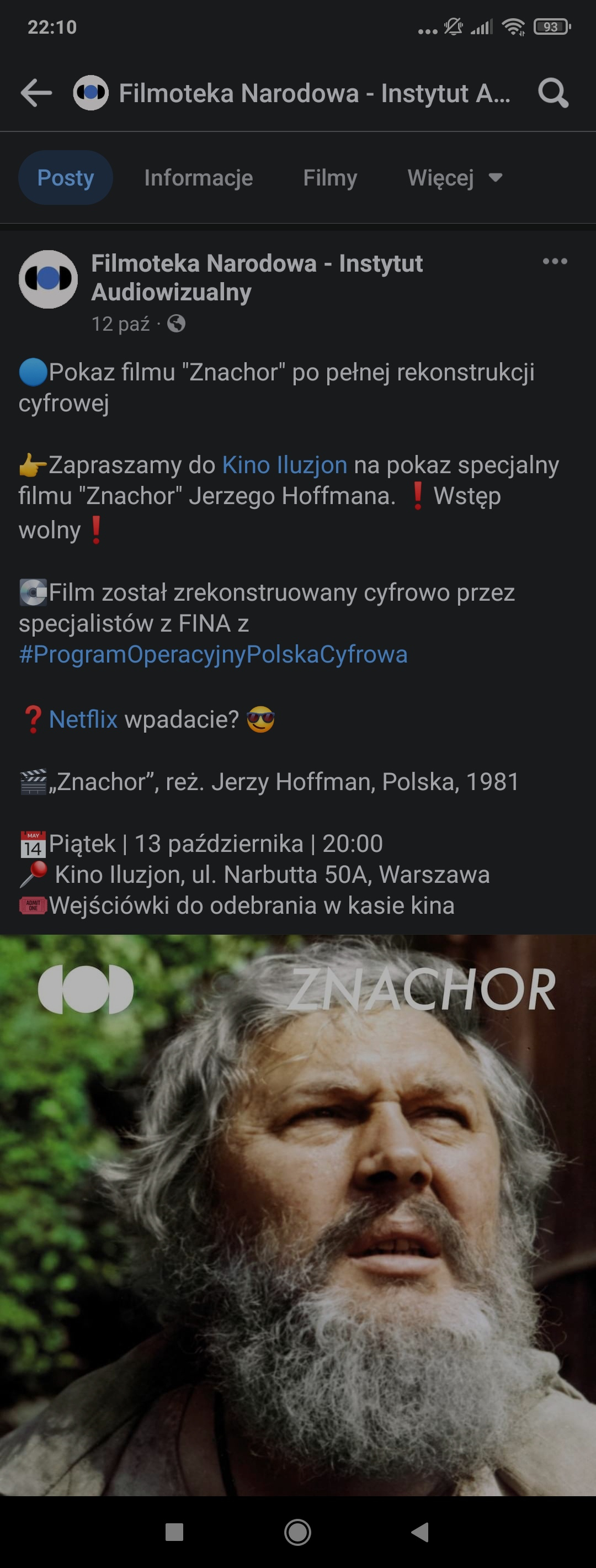The image size is (596, 1568).
Task: Open the Kino Iluzjon page link
Action: (x=285, y=465)
